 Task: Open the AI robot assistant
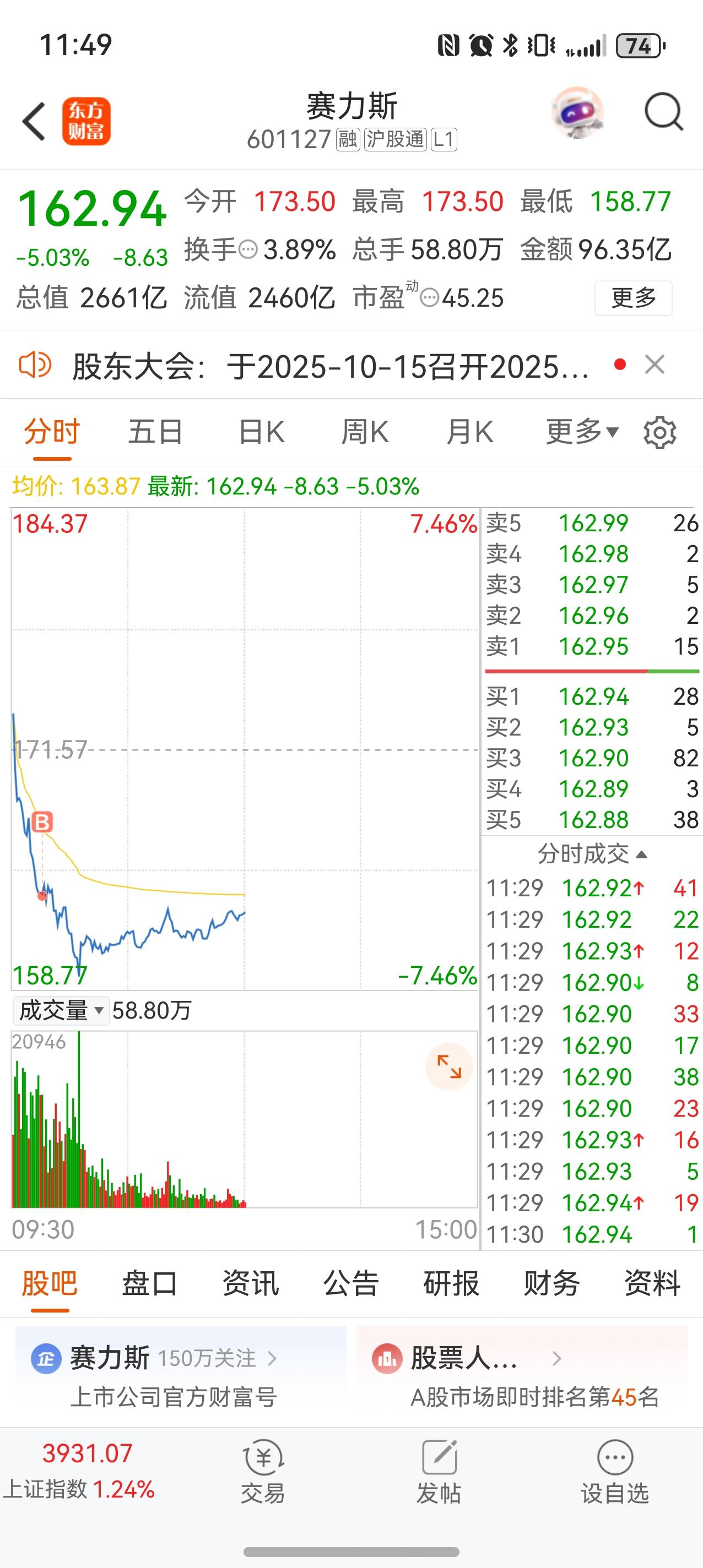pyautogui.click(x=576, y=113)
